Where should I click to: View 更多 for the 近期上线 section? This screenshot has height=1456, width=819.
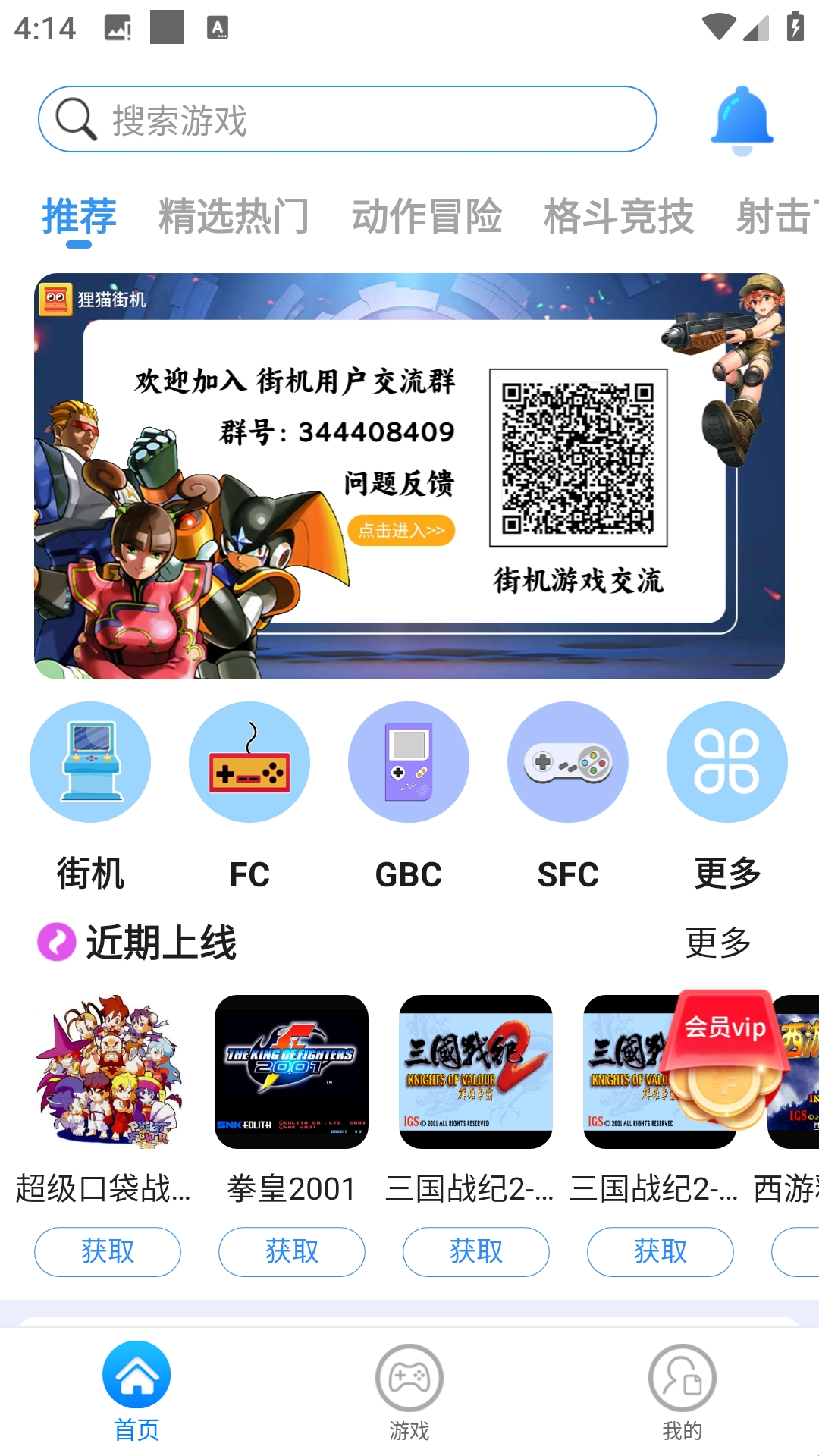pos(717,943)
